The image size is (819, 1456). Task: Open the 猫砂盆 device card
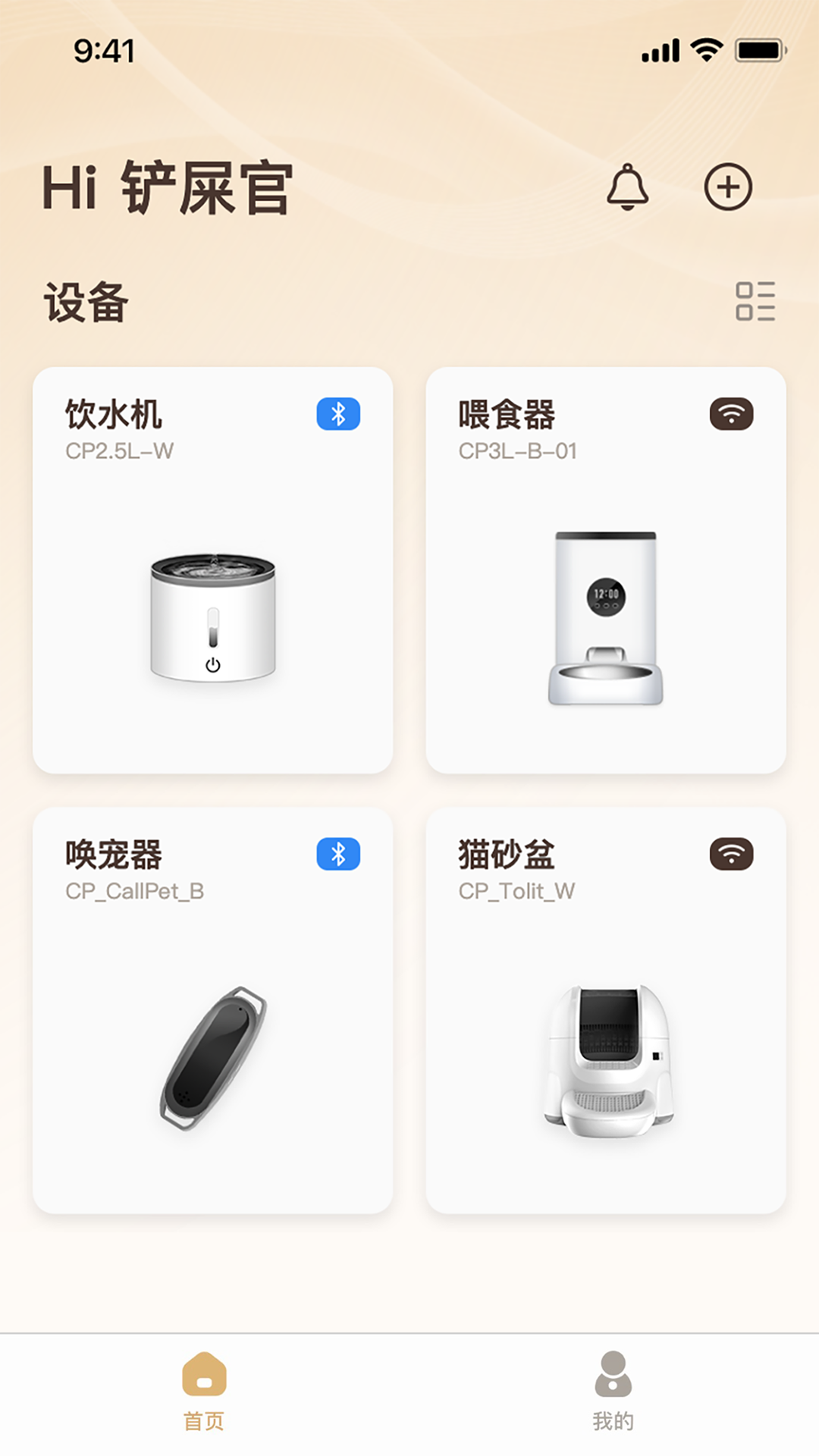click(x=606, y=1010)
